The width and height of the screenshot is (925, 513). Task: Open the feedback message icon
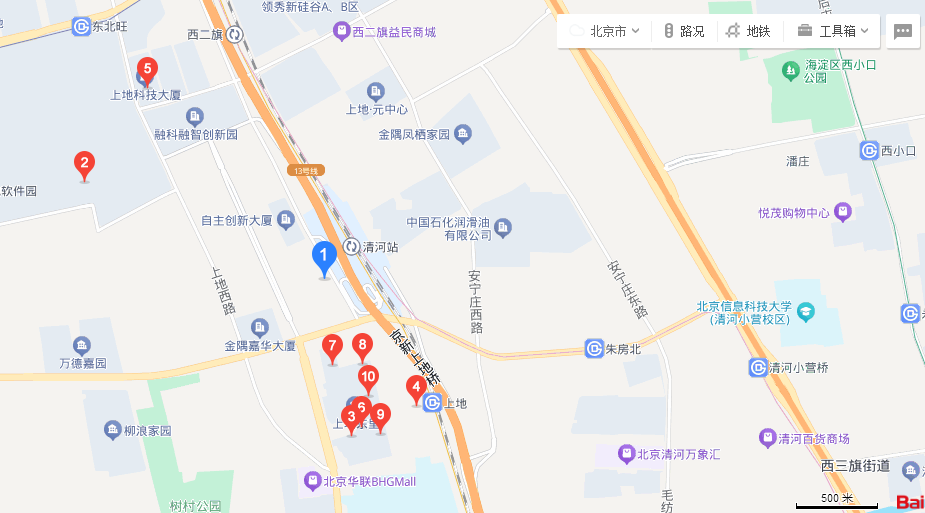coord(902,31)
